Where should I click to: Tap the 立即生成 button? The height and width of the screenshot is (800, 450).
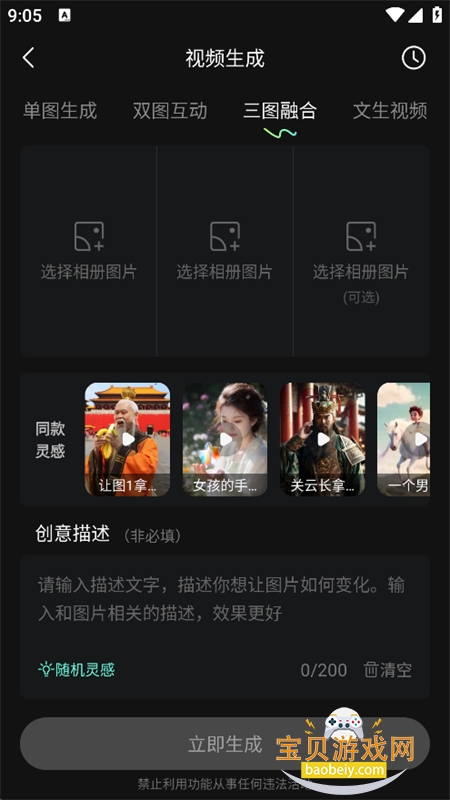coord(225,744)
